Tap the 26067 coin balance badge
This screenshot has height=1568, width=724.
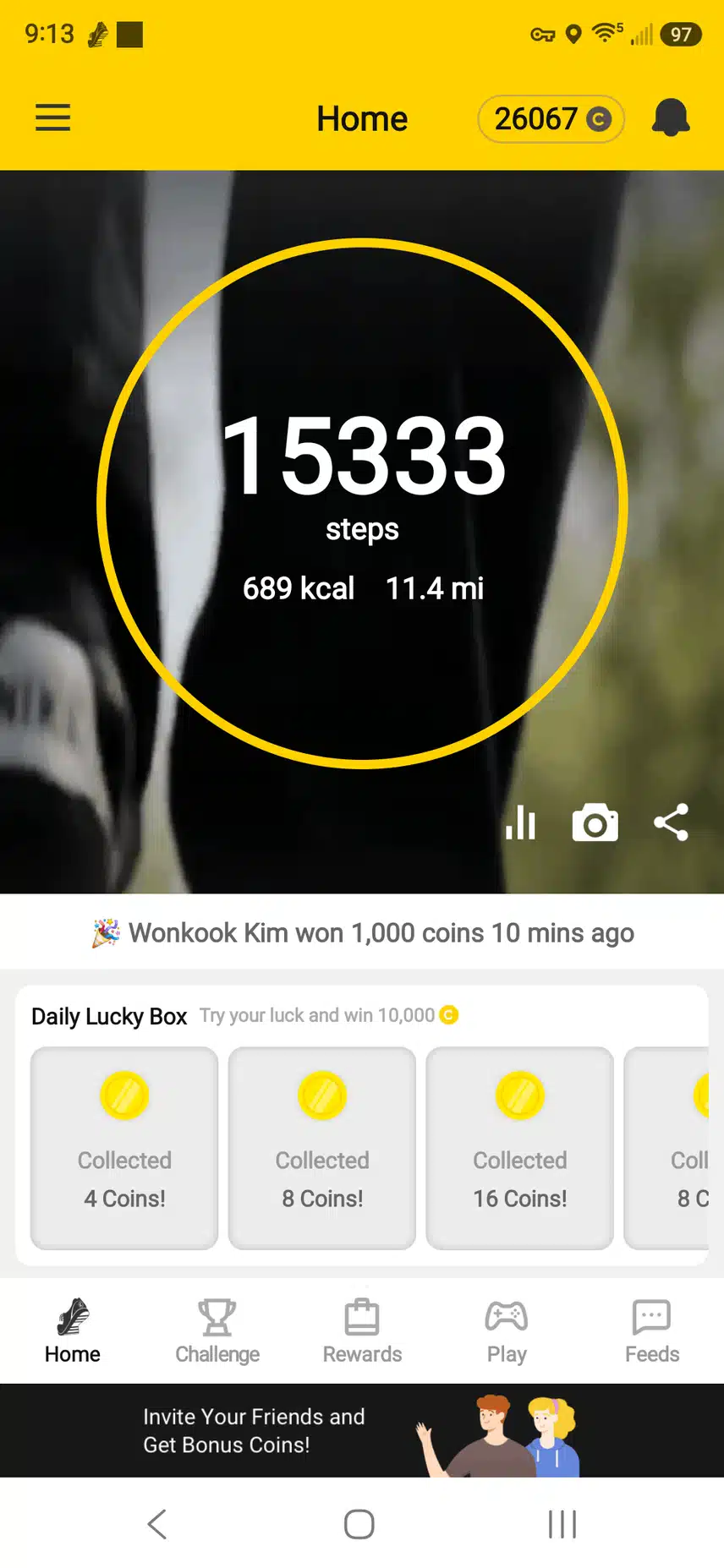click(551, 119)
